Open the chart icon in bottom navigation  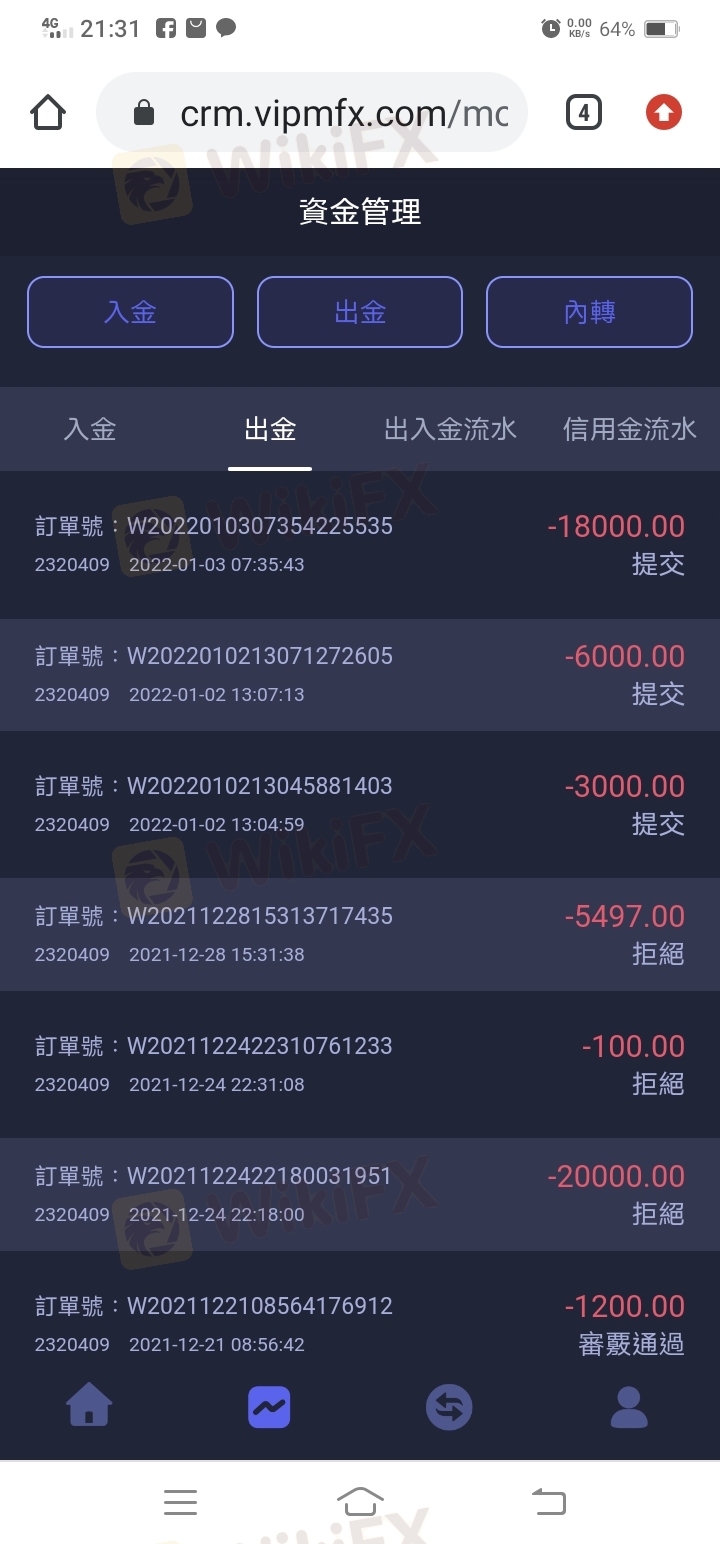269,1407
